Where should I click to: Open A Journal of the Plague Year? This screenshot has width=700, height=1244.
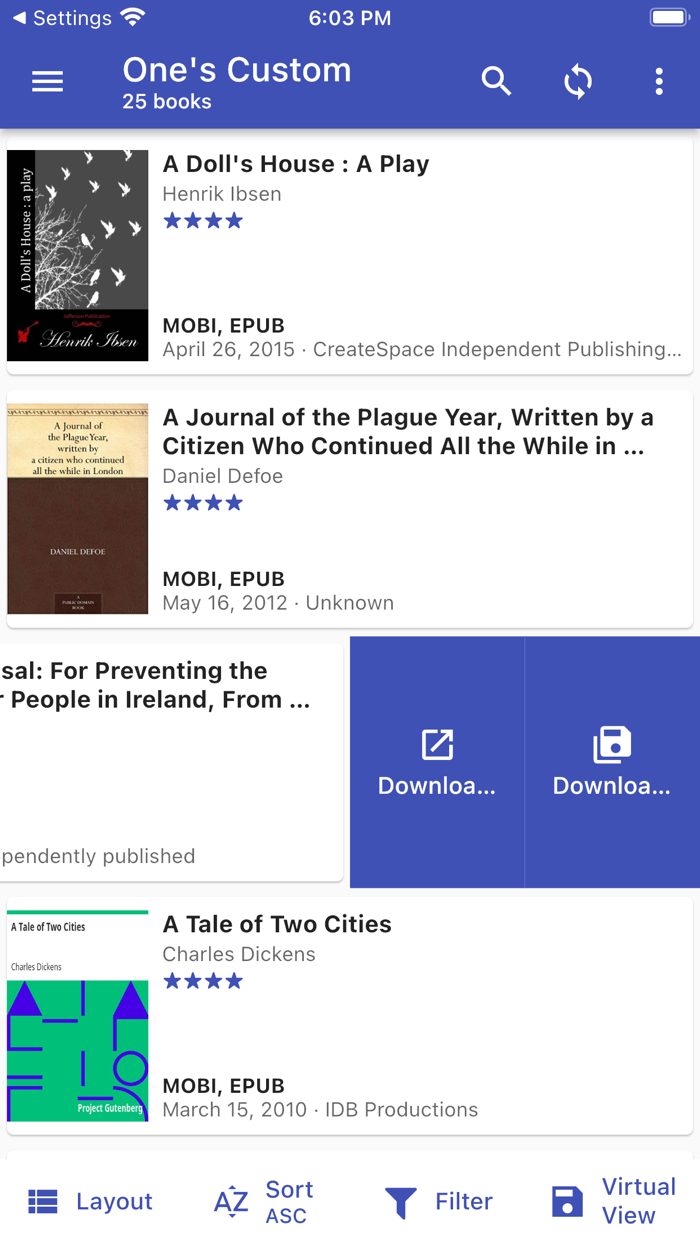pyautogui.click(x=350, y=509)
